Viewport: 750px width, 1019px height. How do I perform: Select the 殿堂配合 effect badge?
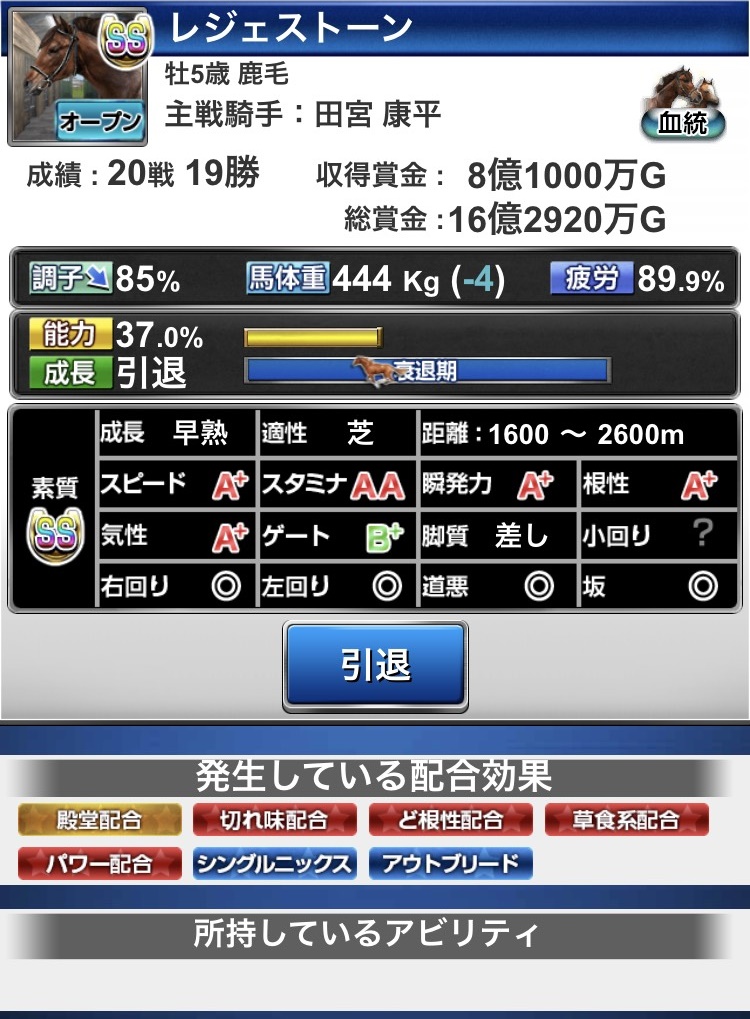pyautogui.click(x=100, y=820)
